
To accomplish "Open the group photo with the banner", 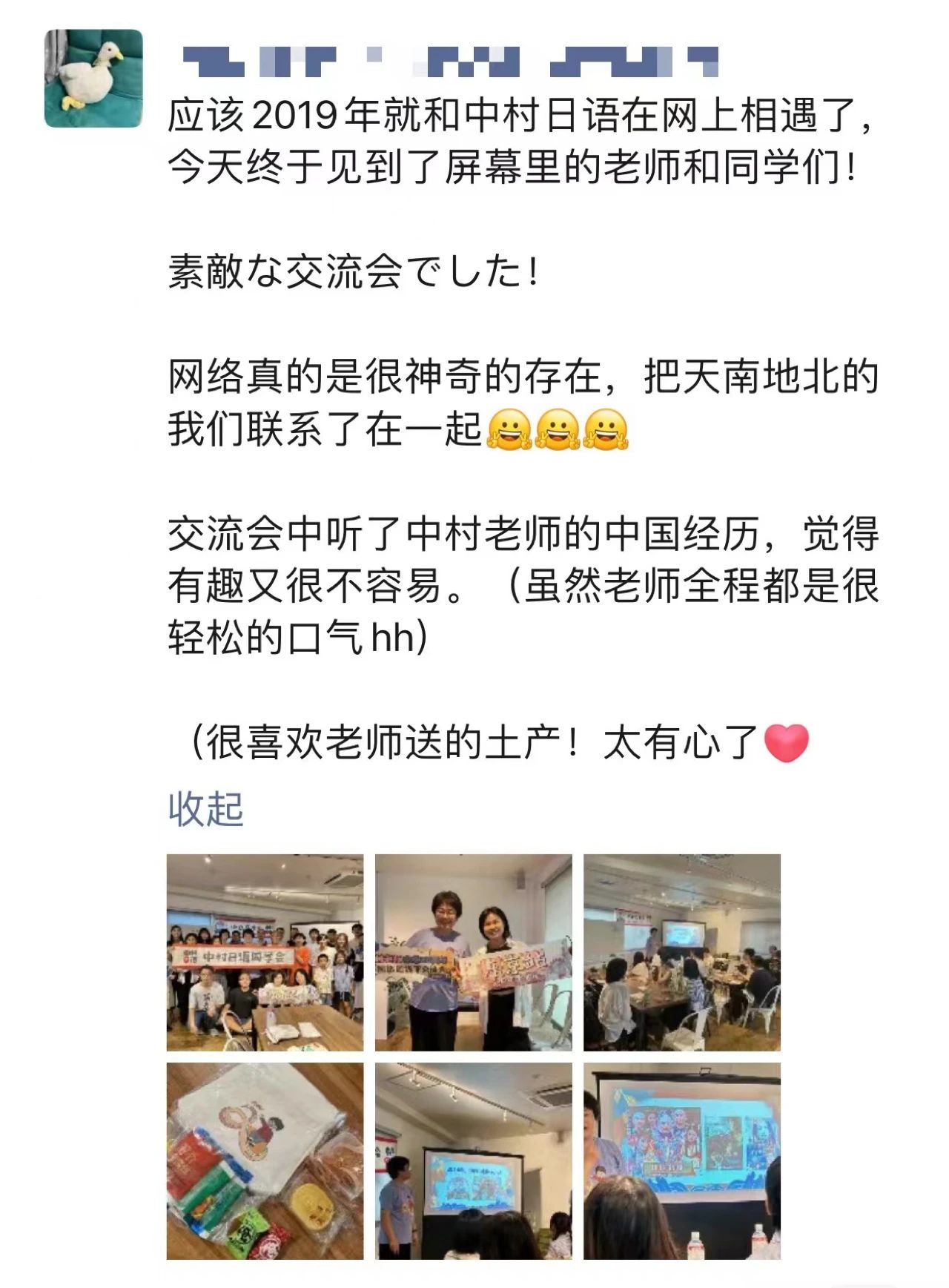I will (265, 952).
